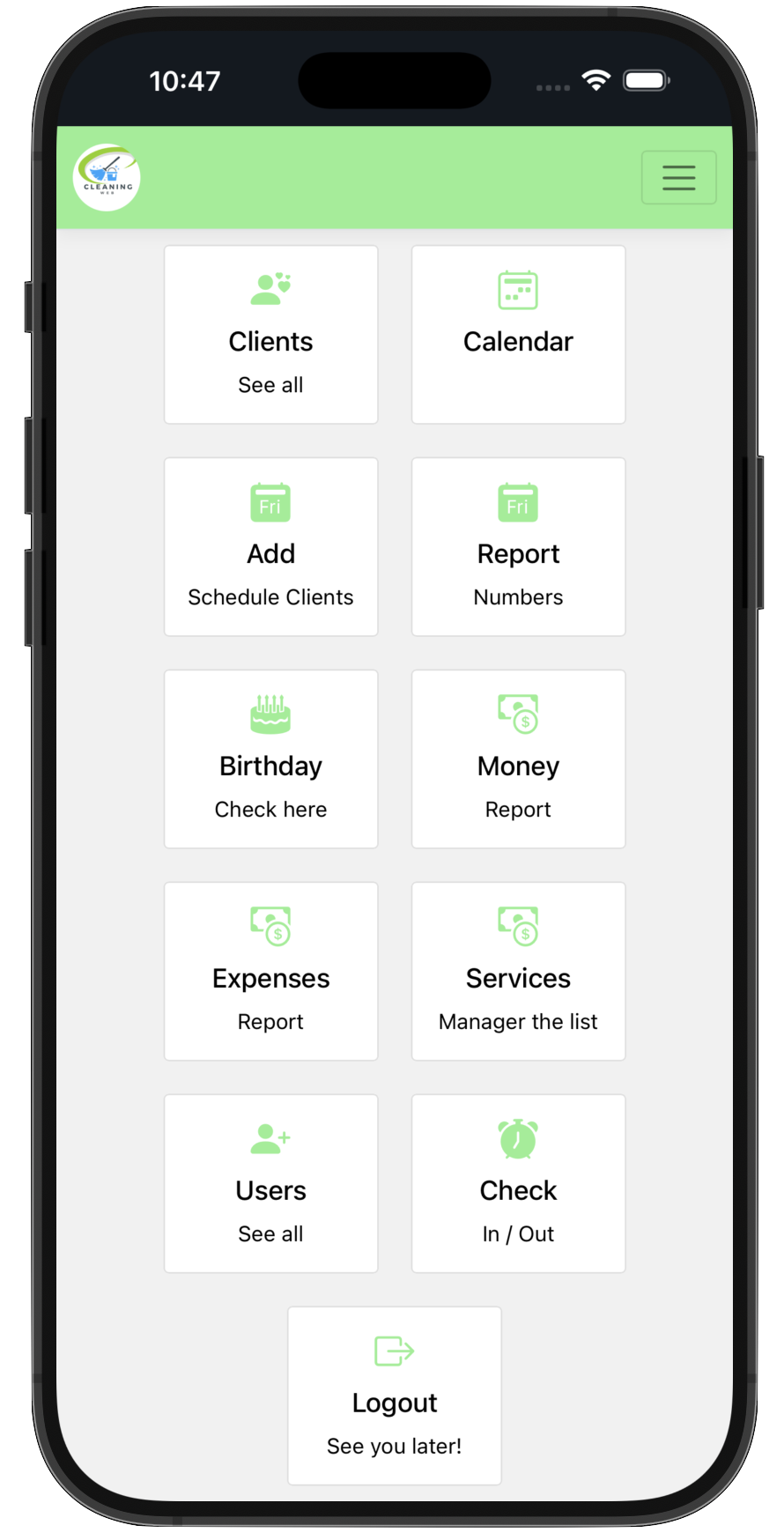Tap the Logout card
This screenshot has height=1540, width=784.
point(394,1396)
